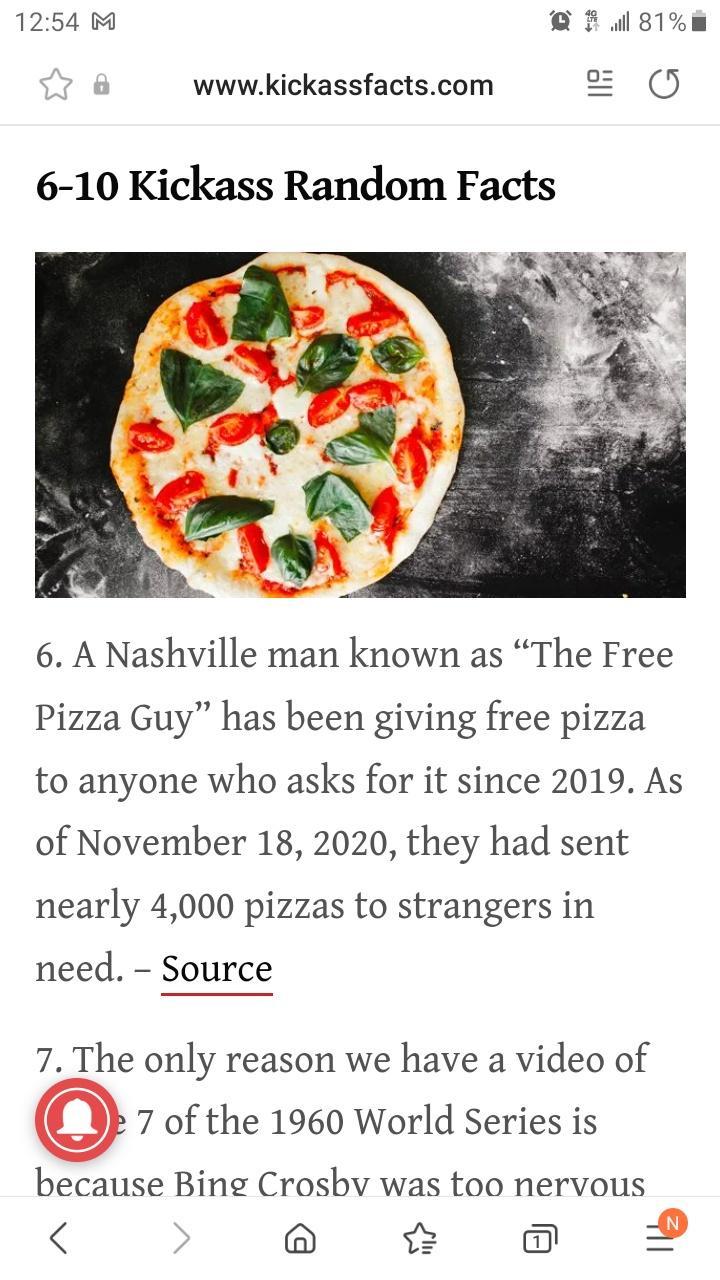The image size is (720, 1280).
Task: Tap the red notification bell button
Action: (x=75, y=1120)
